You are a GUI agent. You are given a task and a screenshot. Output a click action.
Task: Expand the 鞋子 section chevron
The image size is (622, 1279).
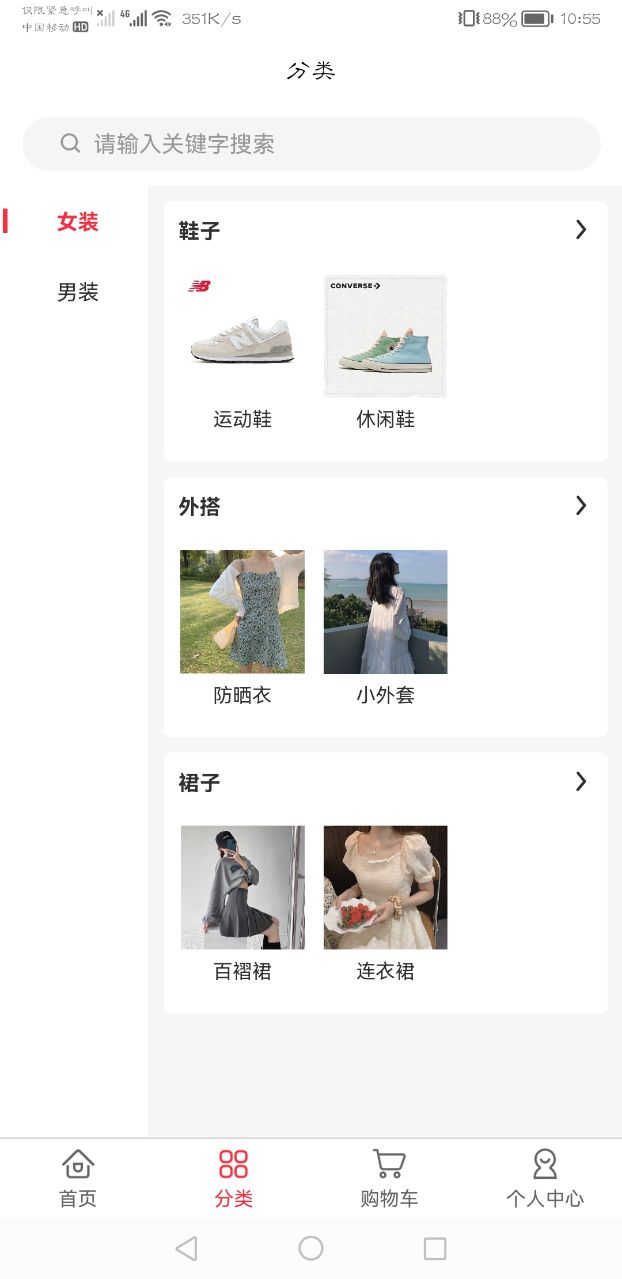[x=581, y=230]
